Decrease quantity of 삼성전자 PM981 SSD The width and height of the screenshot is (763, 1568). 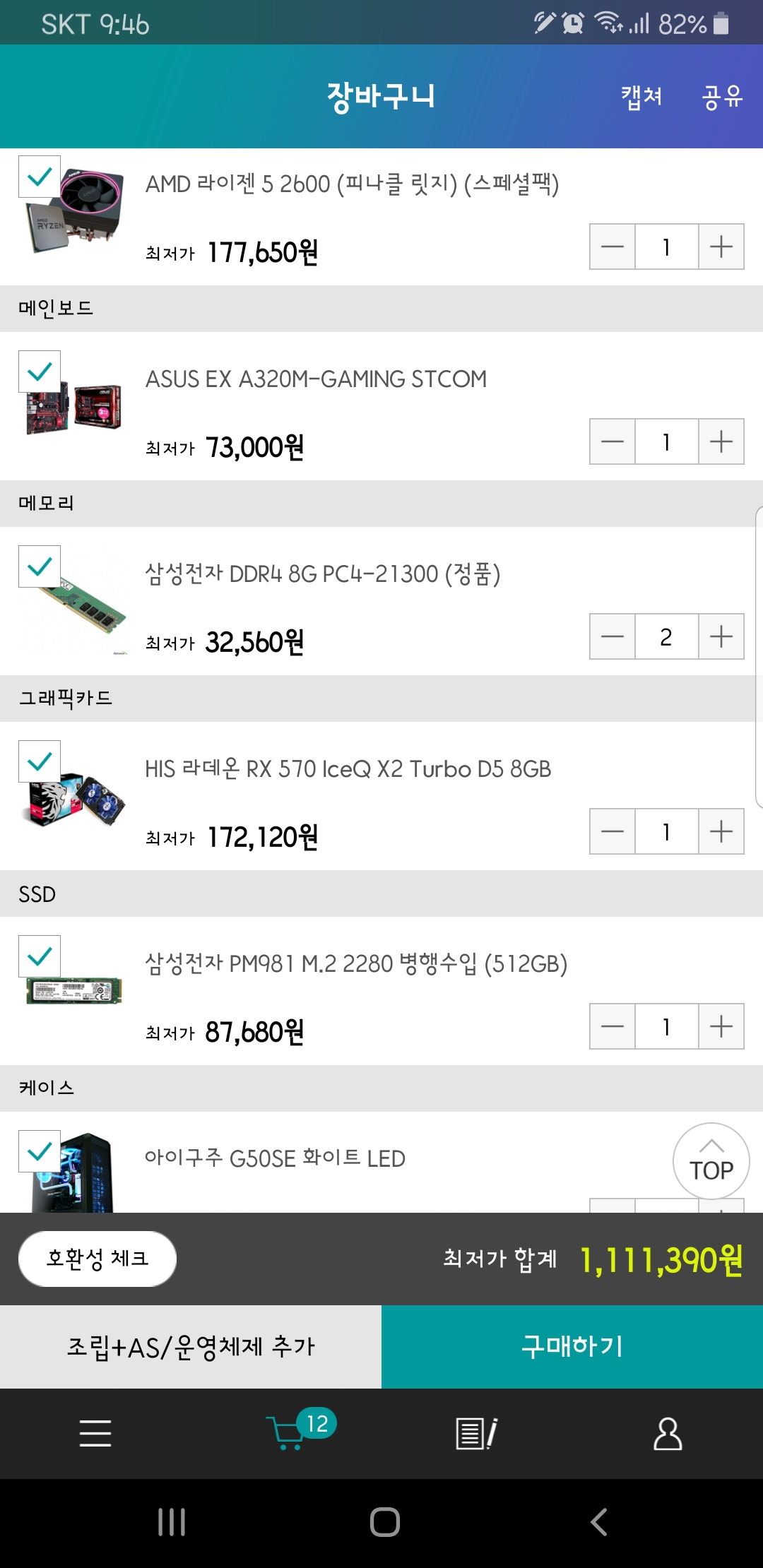tap(613, 1026)
